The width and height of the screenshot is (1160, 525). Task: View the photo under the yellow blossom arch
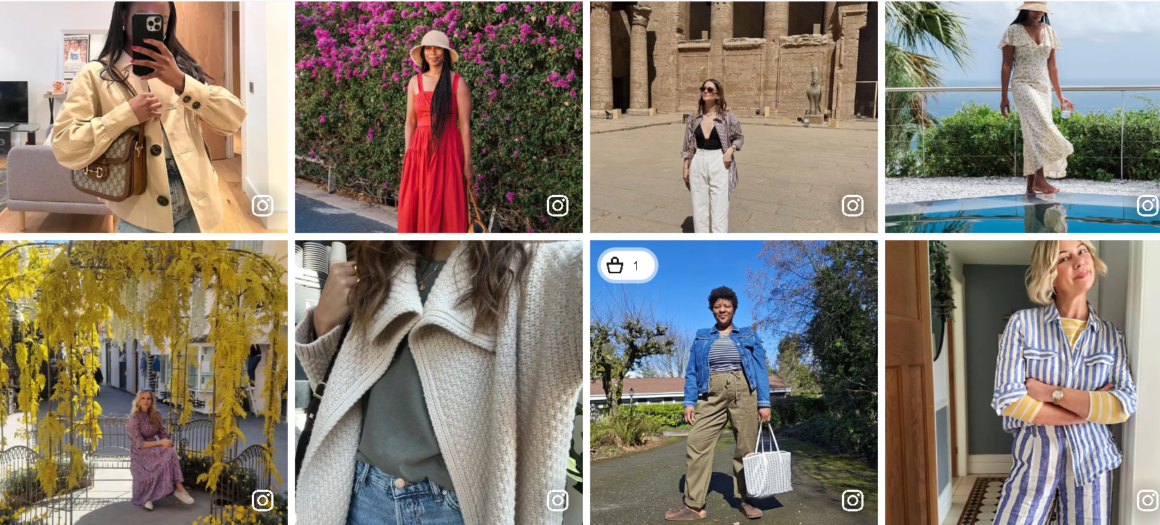tap(143, 382)
